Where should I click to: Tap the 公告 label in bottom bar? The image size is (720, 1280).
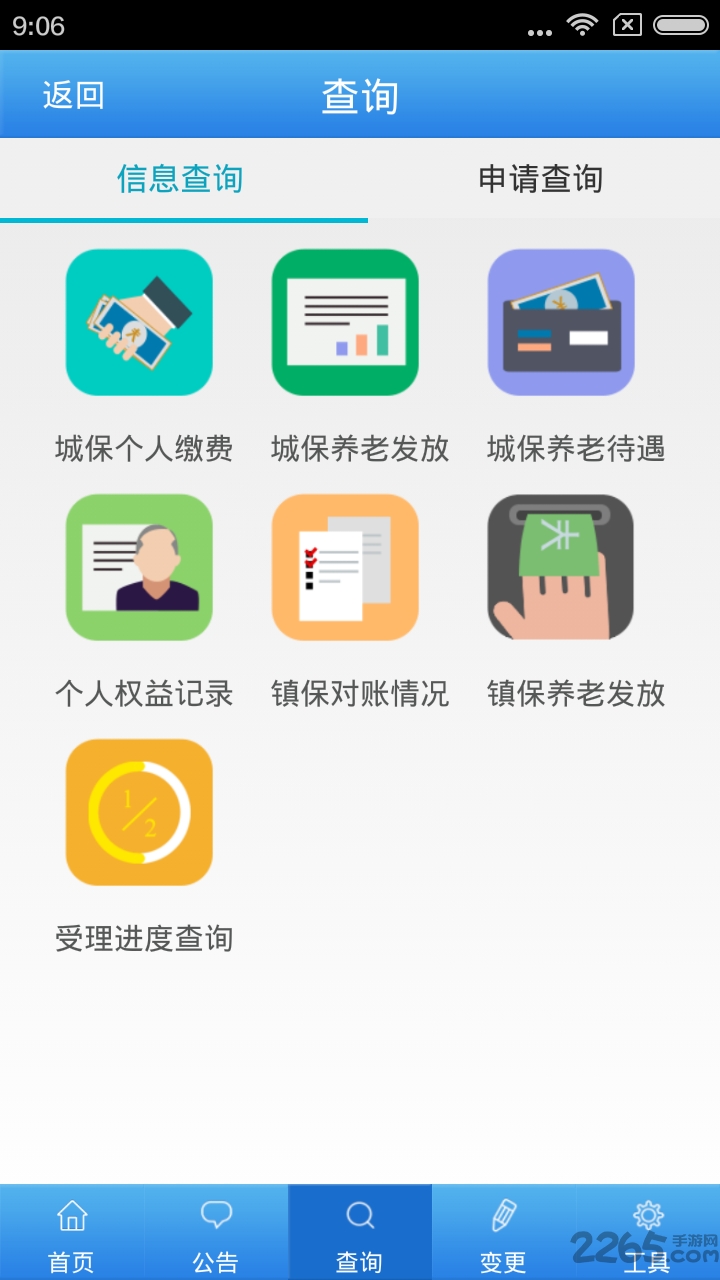click(215, 1263)
